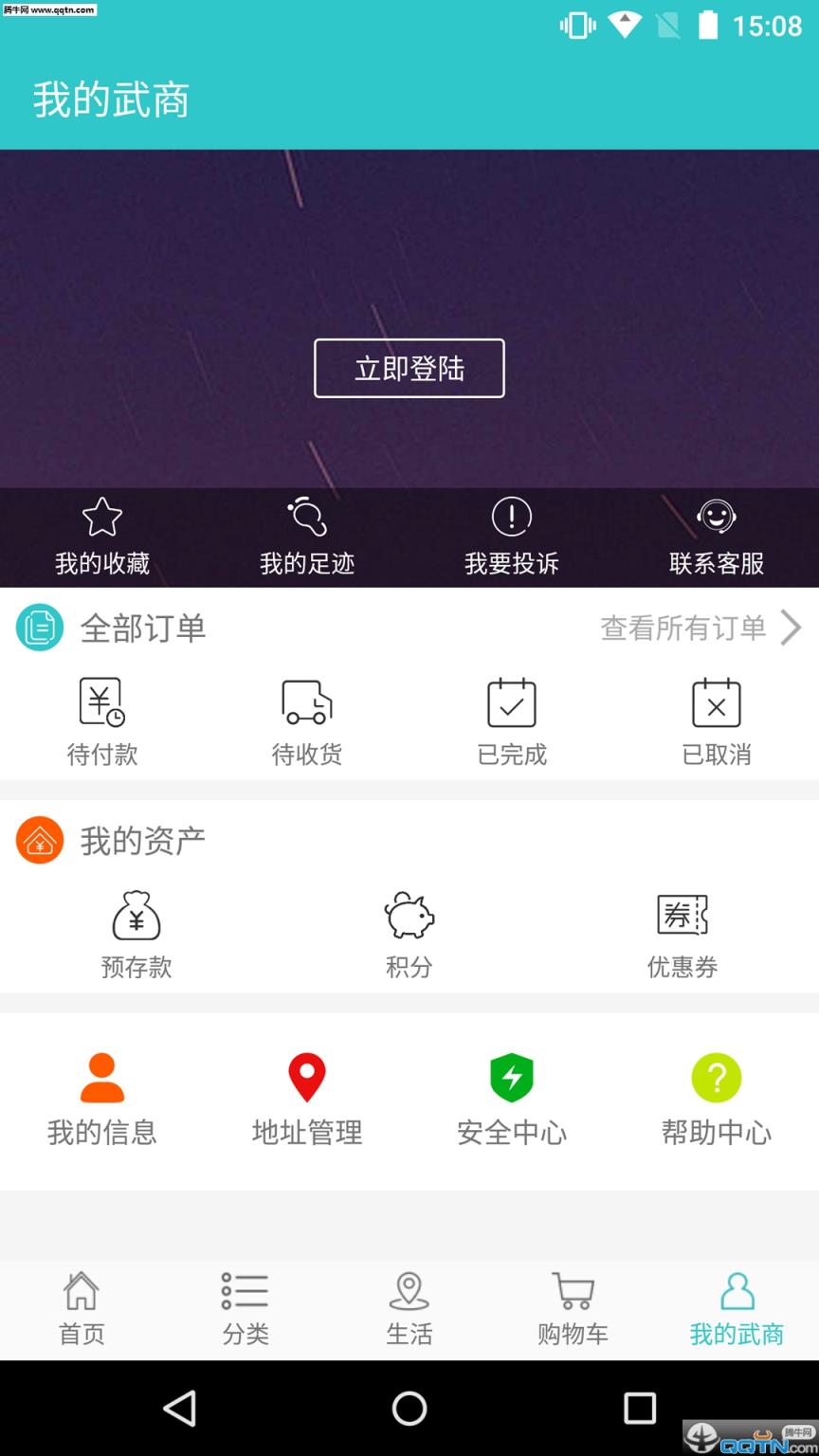Select the 待收货 delivery truck icon
This screenshot has width=819, height=1456.
[306, 703]
